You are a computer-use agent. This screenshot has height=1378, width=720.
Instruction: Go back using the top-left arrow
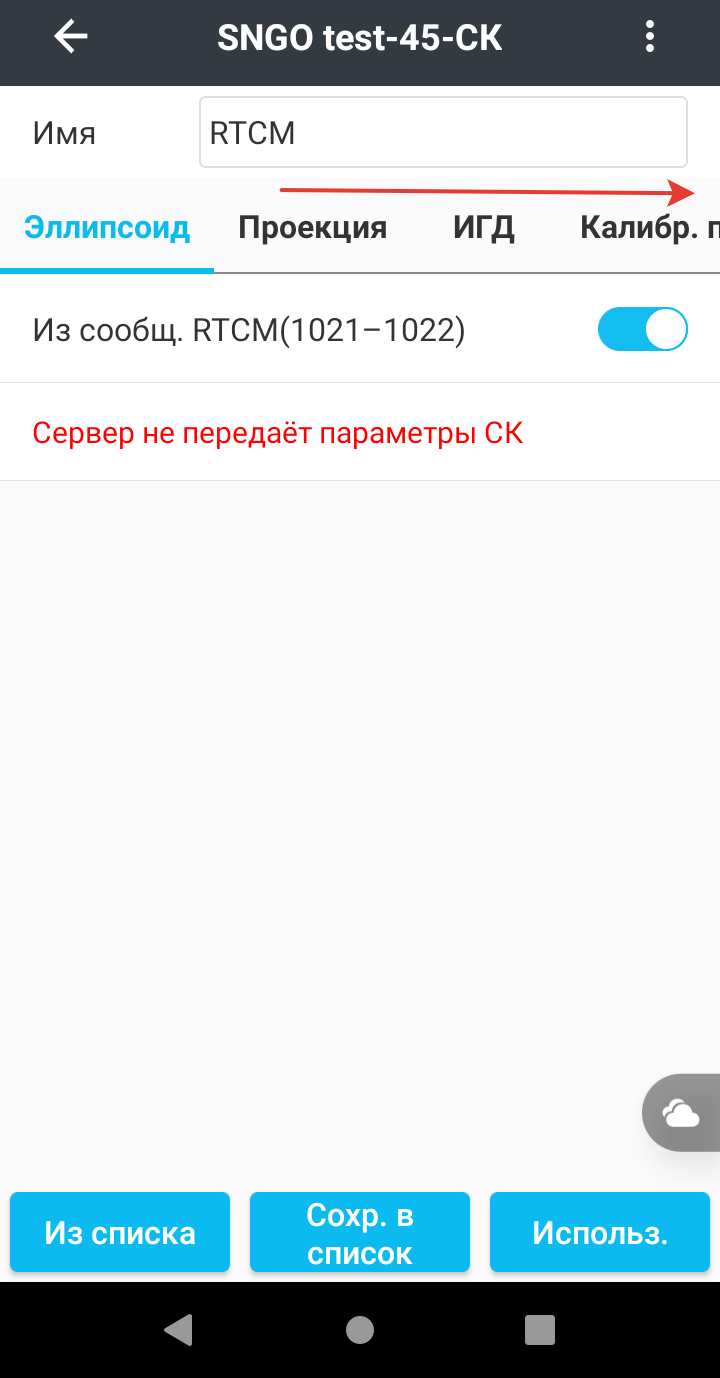(x=71, y=38)
